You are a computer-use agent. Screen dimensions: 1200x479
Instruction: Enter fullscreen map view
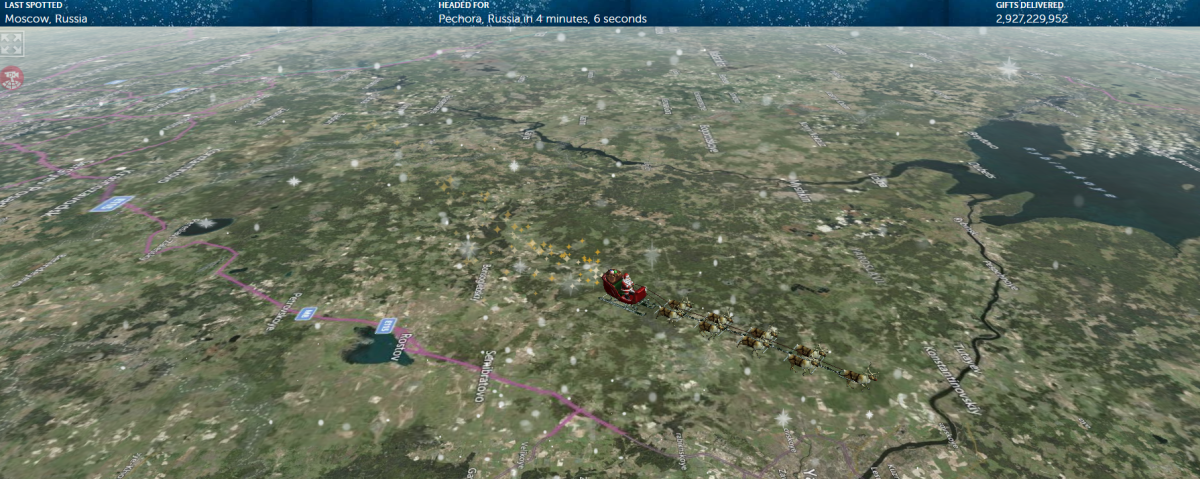point(11,44)
